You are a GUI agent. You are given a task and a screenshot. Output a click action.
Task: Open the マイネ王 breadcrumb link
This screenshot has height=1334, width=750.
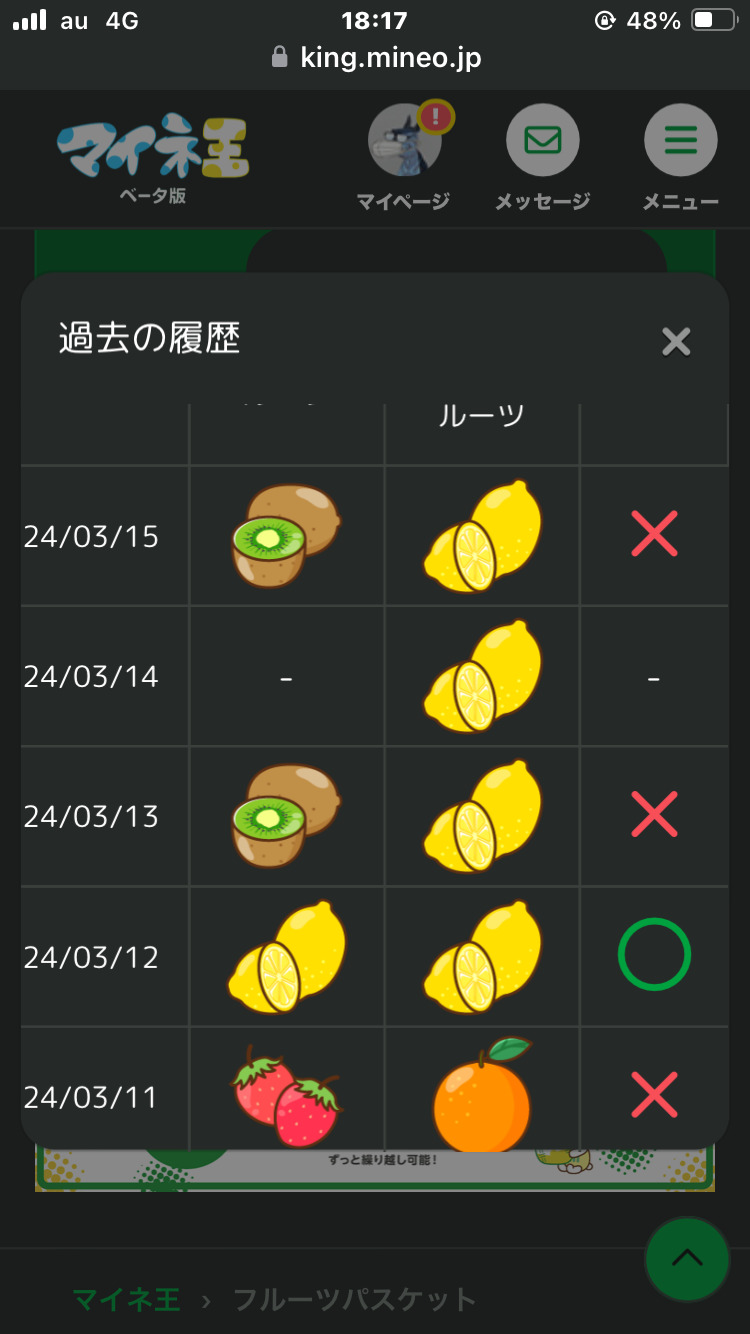pos(126,1299)
